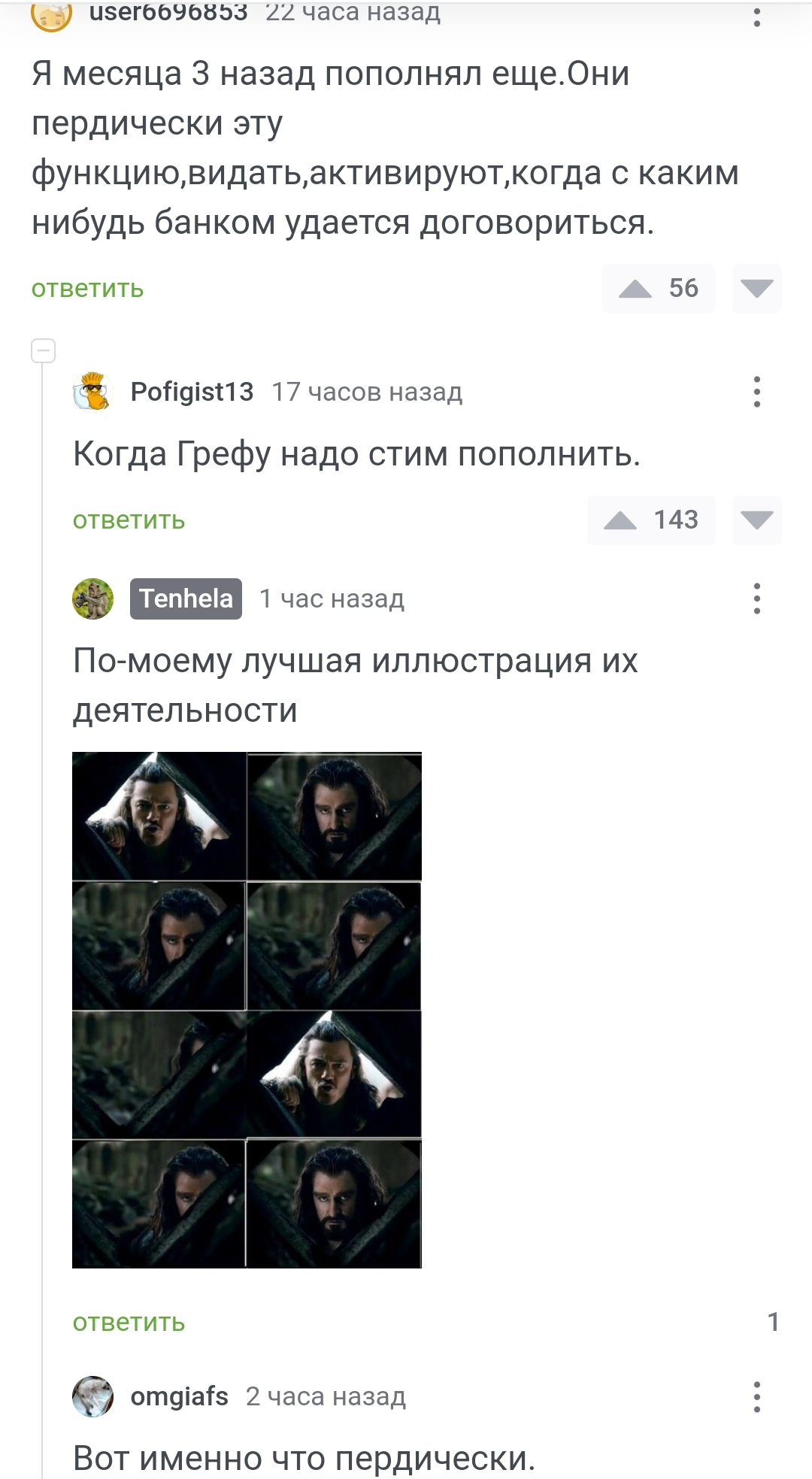Tap Tenhela's avatar
This screenshot has height=1479, width=812.
[x=92, y=599]
